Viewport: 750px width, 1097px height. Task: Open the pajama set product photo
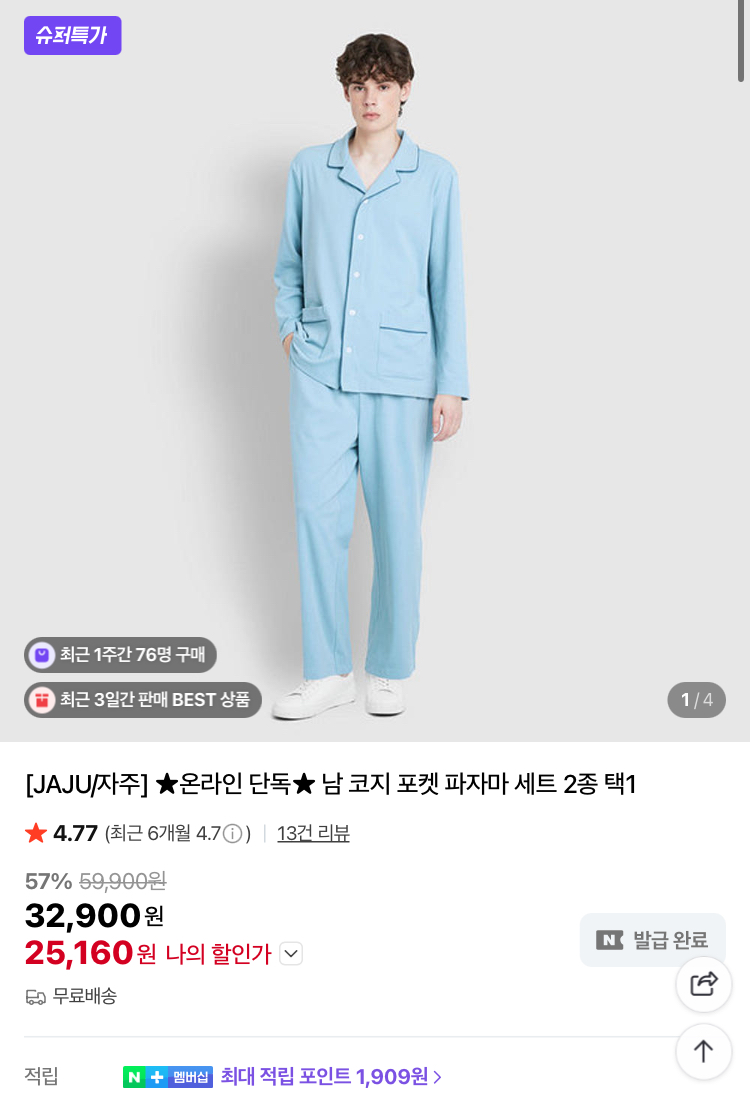[375, 370]
